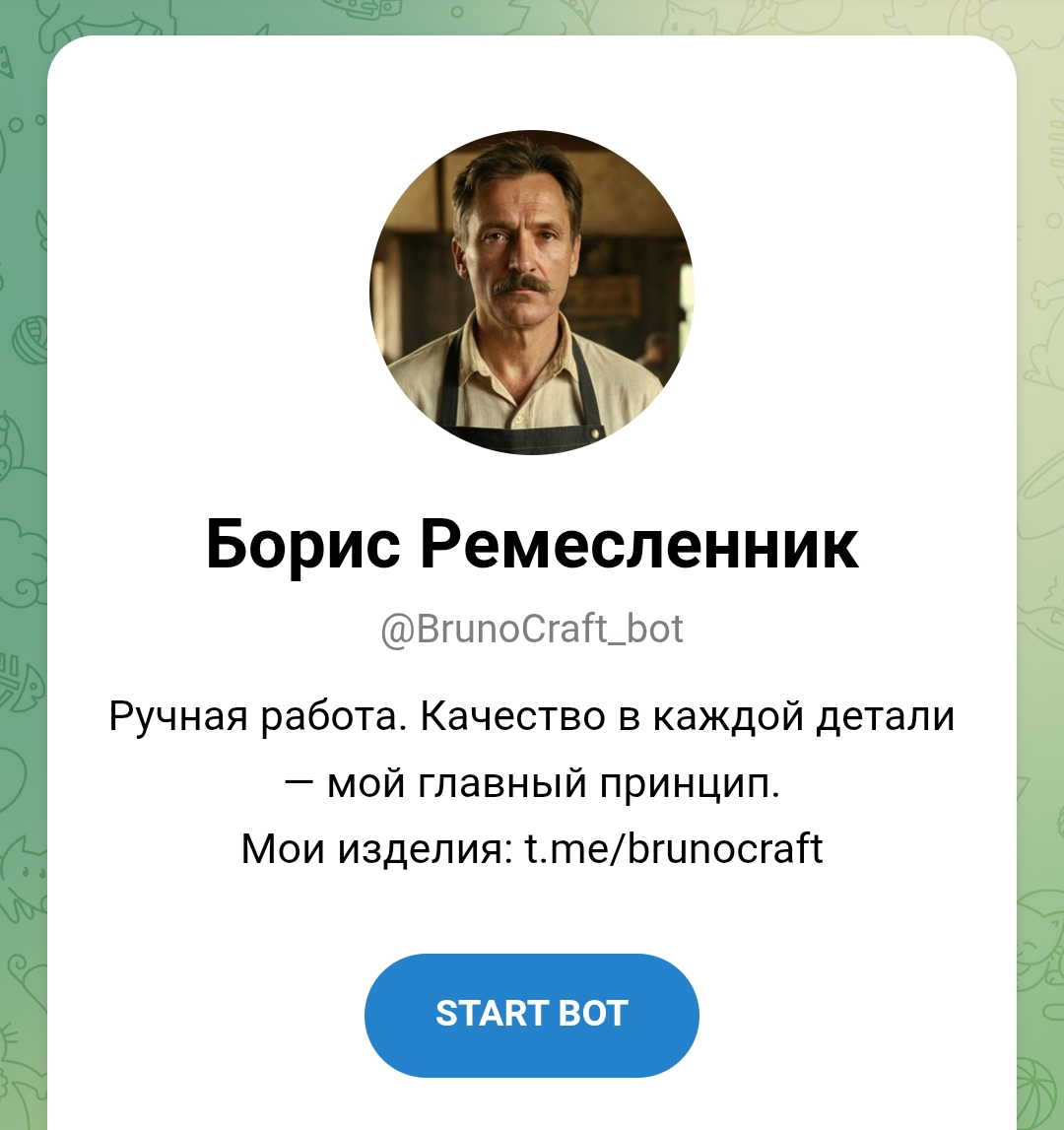
Task: Open the t.me/brunocraft link
Action: pyautogui.click(x=673, y=847)
